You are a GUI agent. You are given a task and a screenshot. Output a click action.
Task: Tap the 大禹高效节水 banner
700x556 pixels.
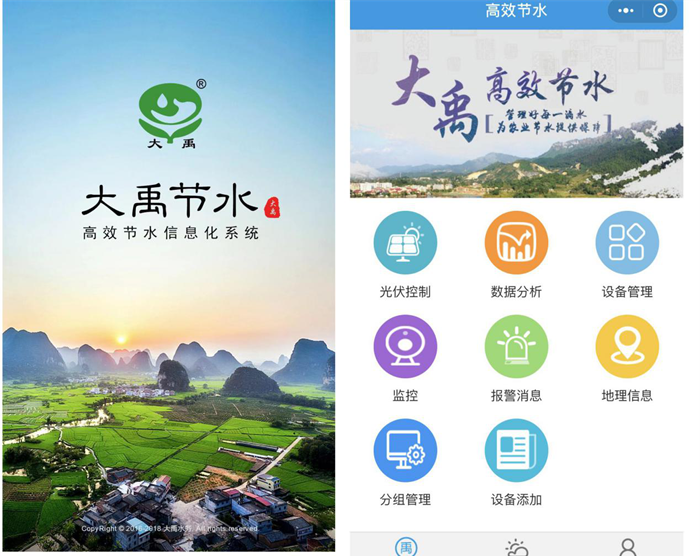[x=516, y=113]
